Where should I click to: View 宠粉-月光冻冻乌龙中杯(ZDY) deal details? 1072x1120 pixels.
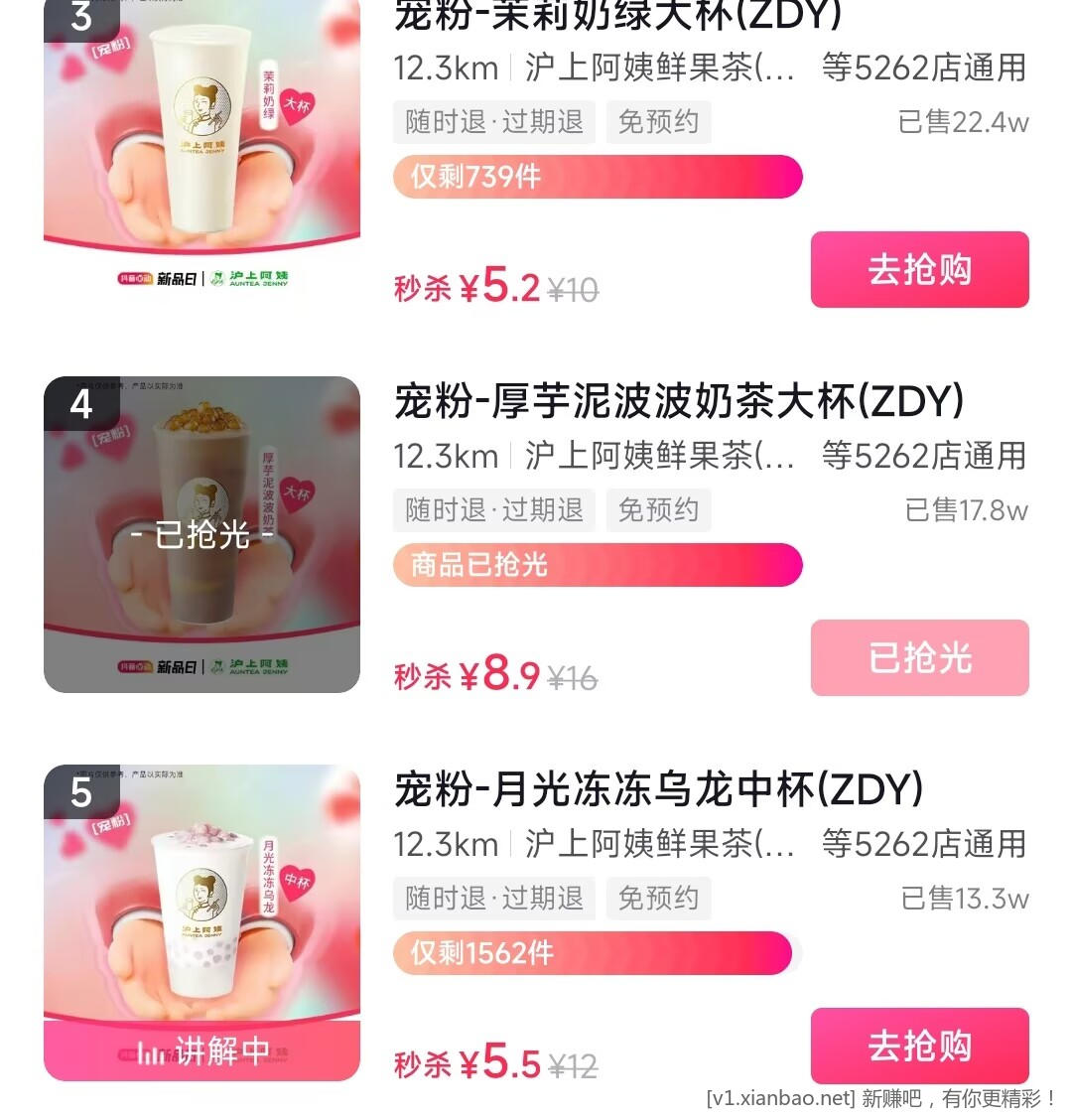[x=658, y=790]
